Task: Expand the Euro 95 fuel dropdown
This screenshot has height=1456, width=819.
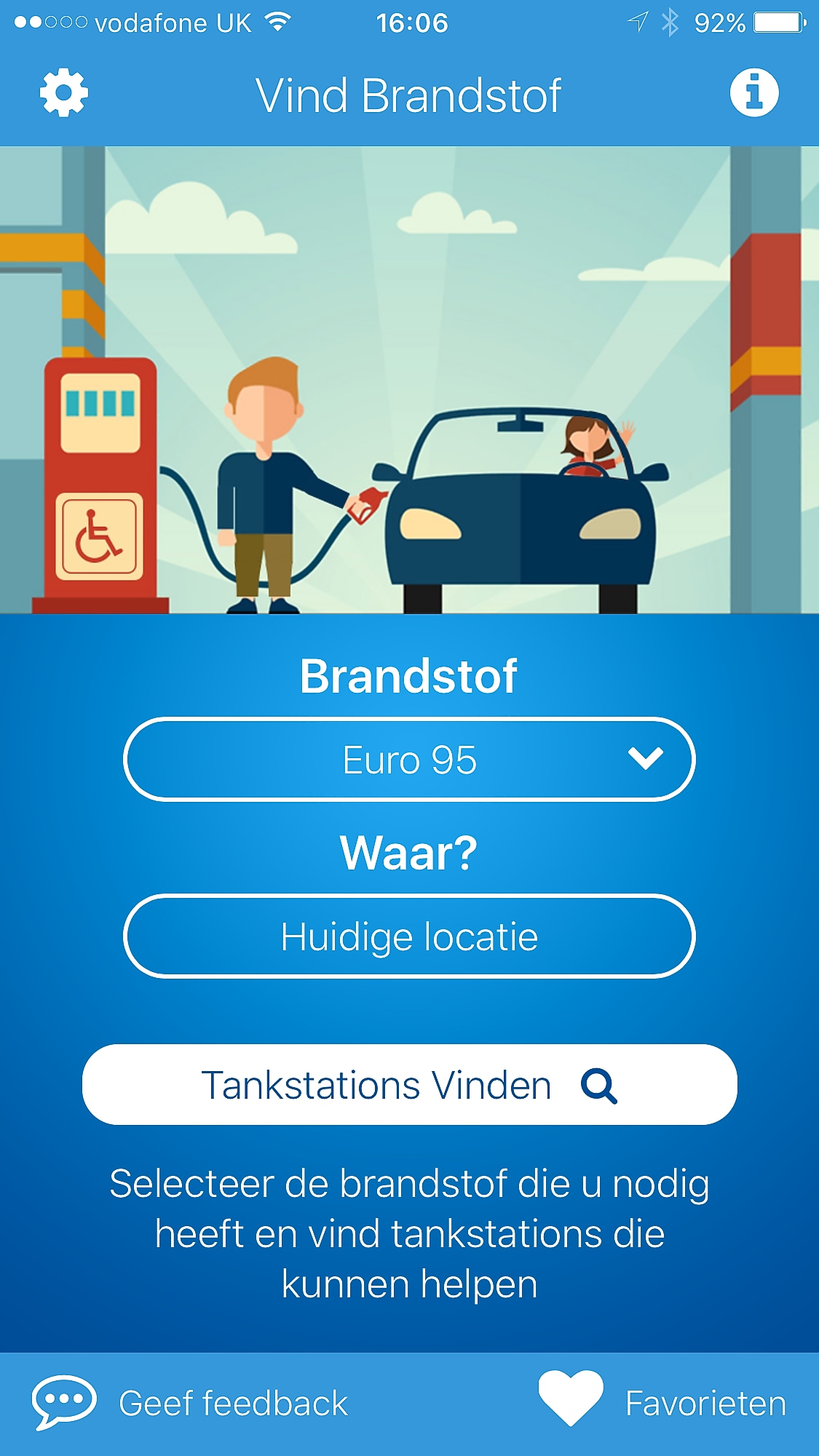Action: (409, 760)
